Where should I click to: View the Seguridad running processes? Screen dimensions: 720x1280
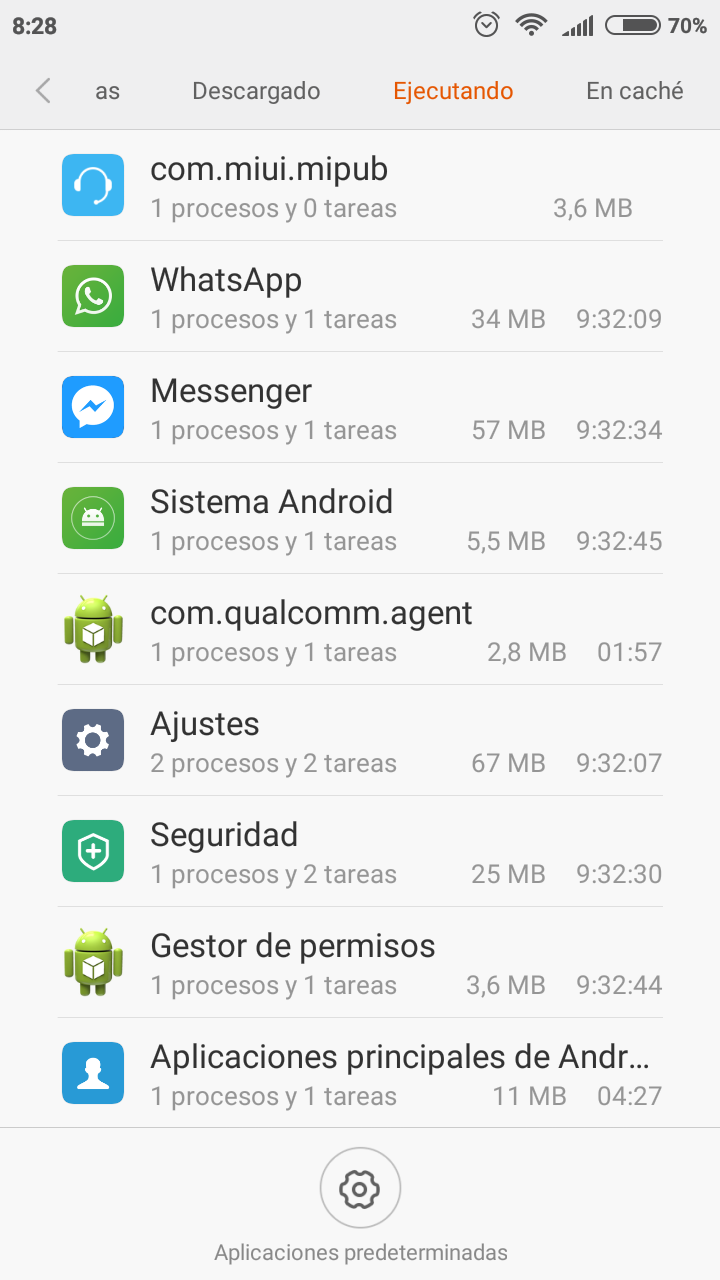tap(360, 851)
